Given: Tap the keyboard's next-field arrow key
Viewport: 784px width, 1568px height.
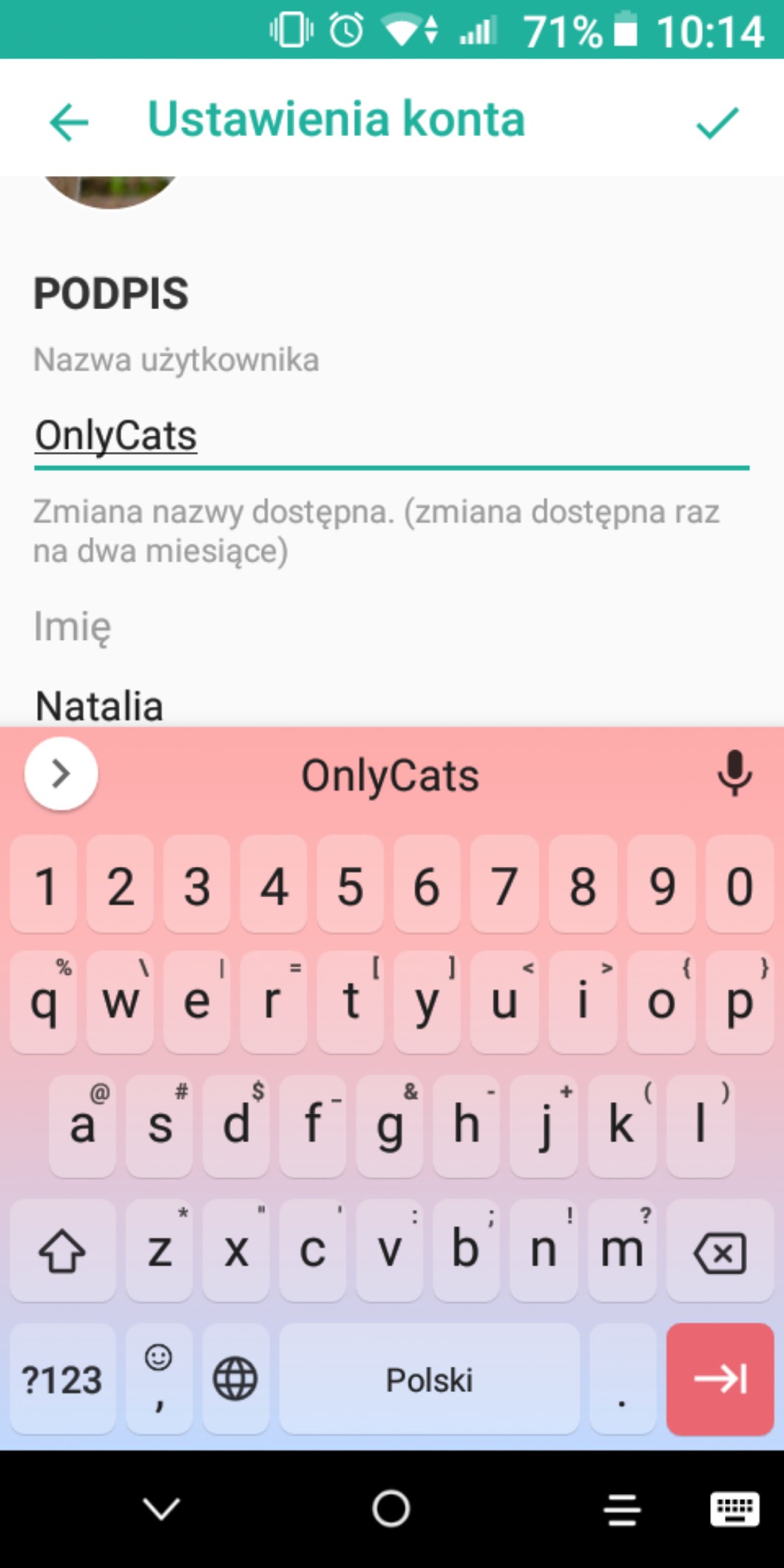Looking at the screenshot, I should point(720,1379).
